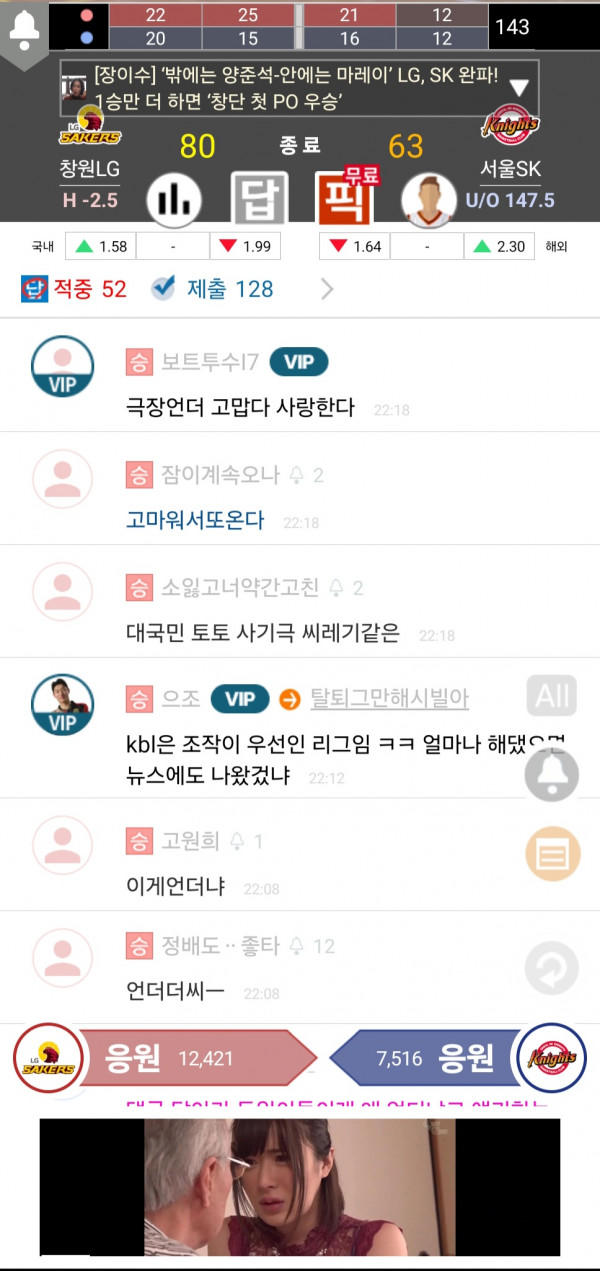Tap the floating bell alert button
Viewport: 600px width, 1271px height.
(x=552, y=773)
